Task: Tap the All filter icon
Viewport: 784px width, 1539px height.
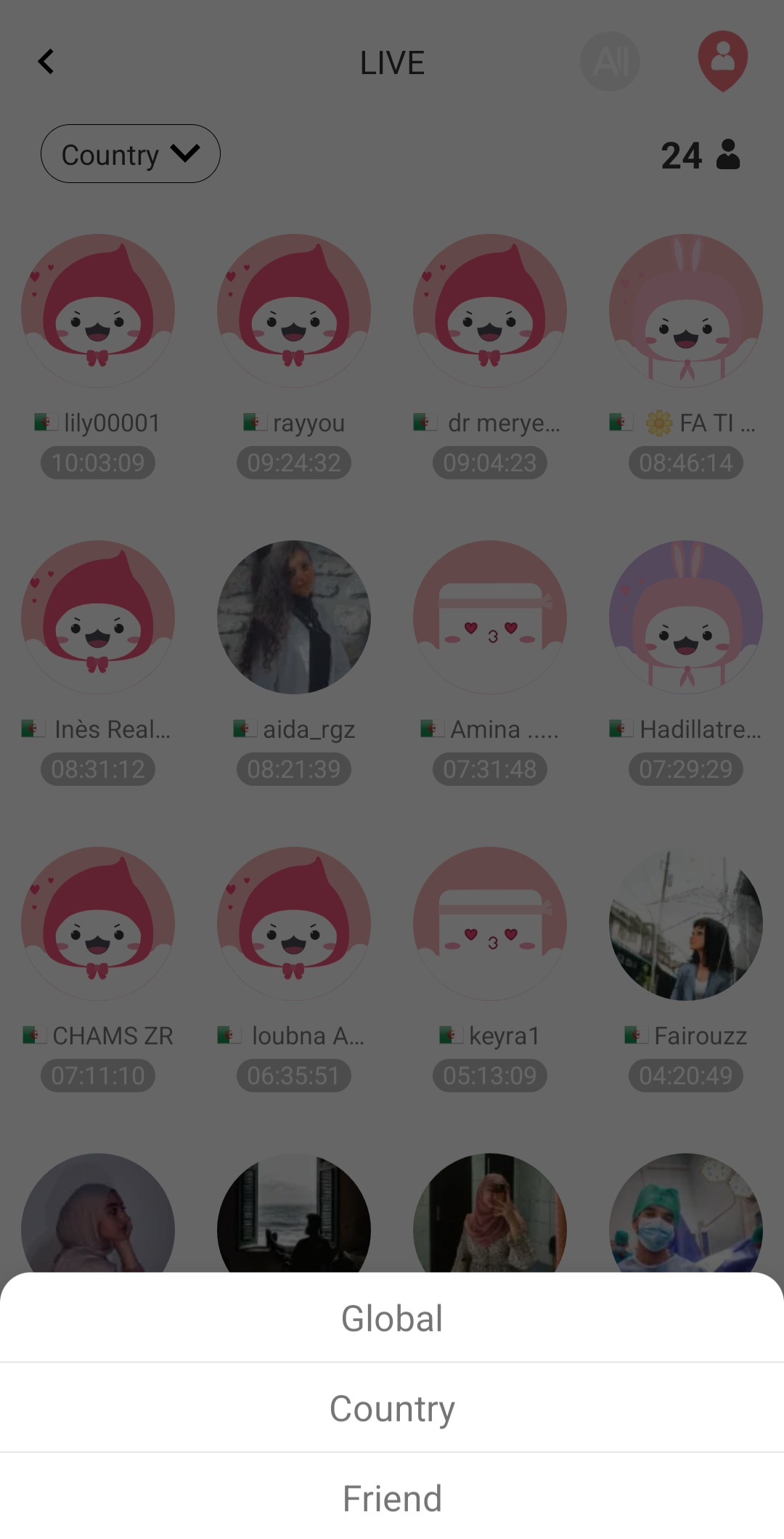Action: pos(610,62)
